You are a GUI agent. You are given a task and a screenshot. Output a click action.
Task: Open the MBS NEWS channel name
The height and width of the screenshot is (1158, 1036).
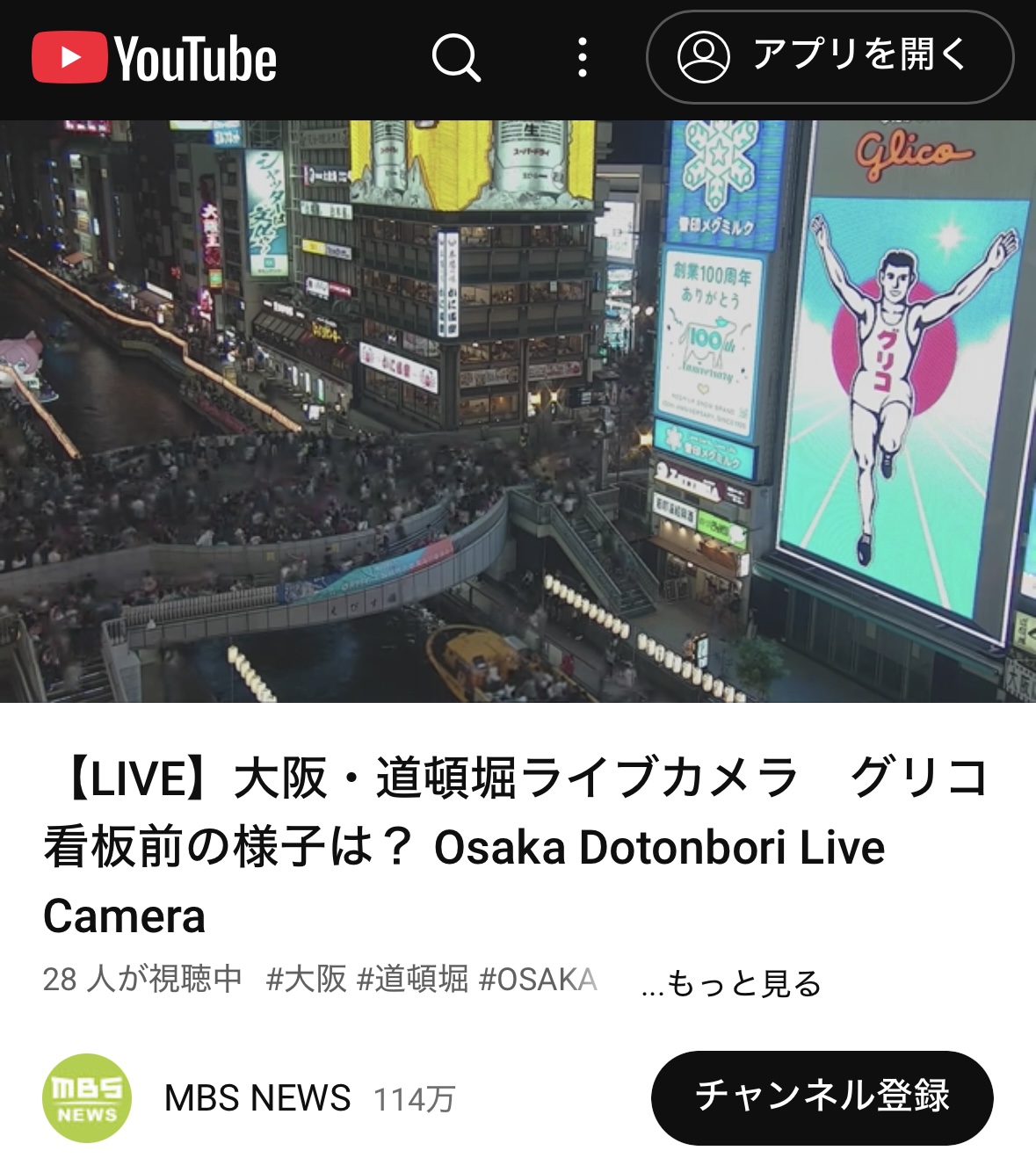coord(257,1098)
